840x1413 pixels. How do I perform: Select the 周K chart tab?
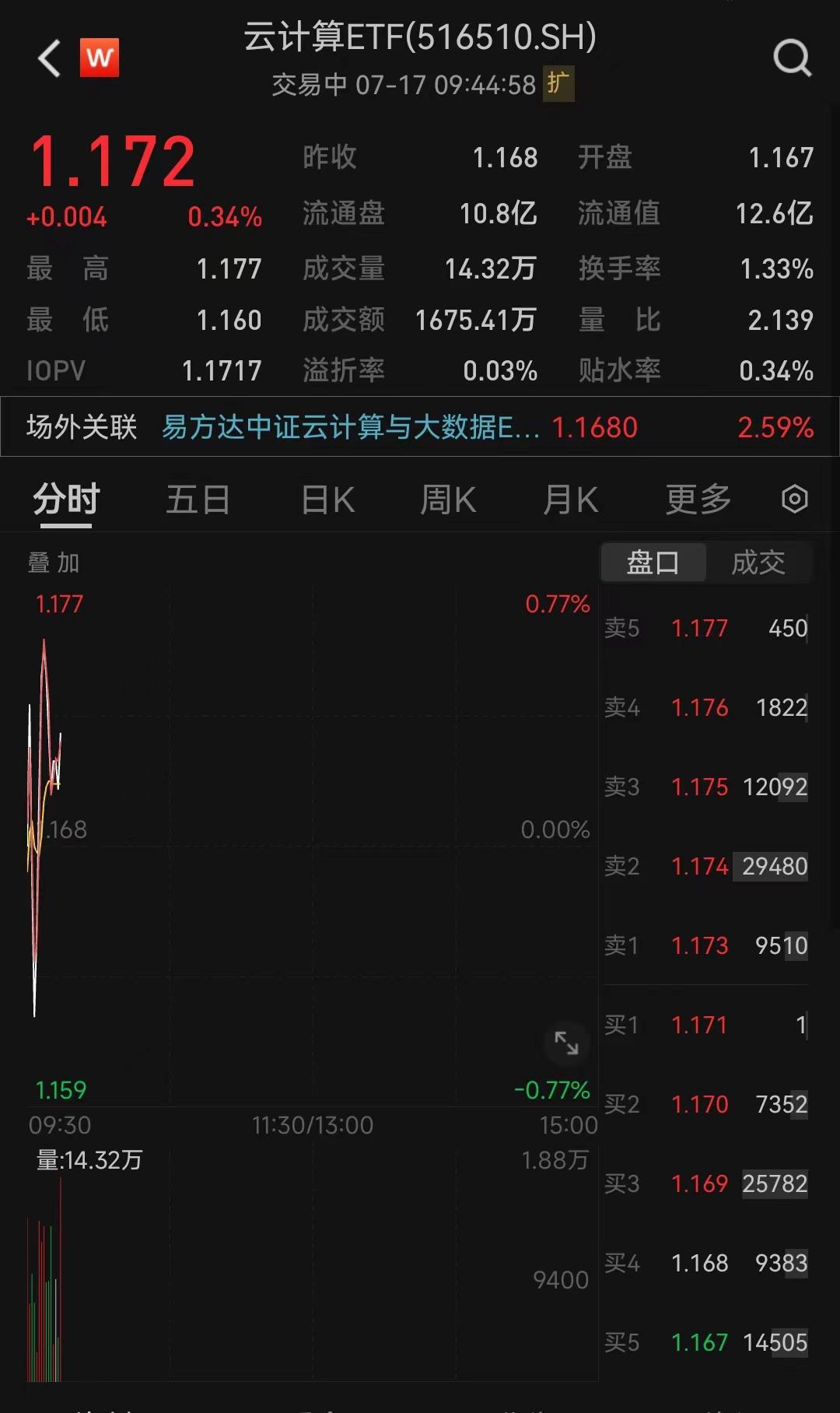(x=448, y=500)
